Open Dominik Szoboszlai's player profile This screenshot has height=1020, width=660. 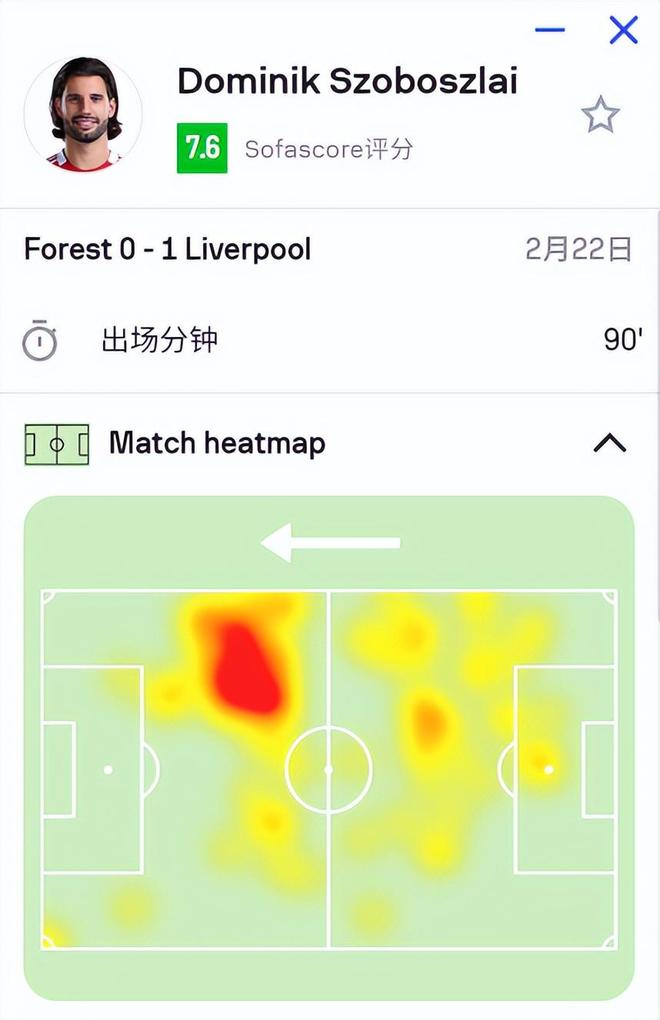pyautogui.click(x=347, y=82)
